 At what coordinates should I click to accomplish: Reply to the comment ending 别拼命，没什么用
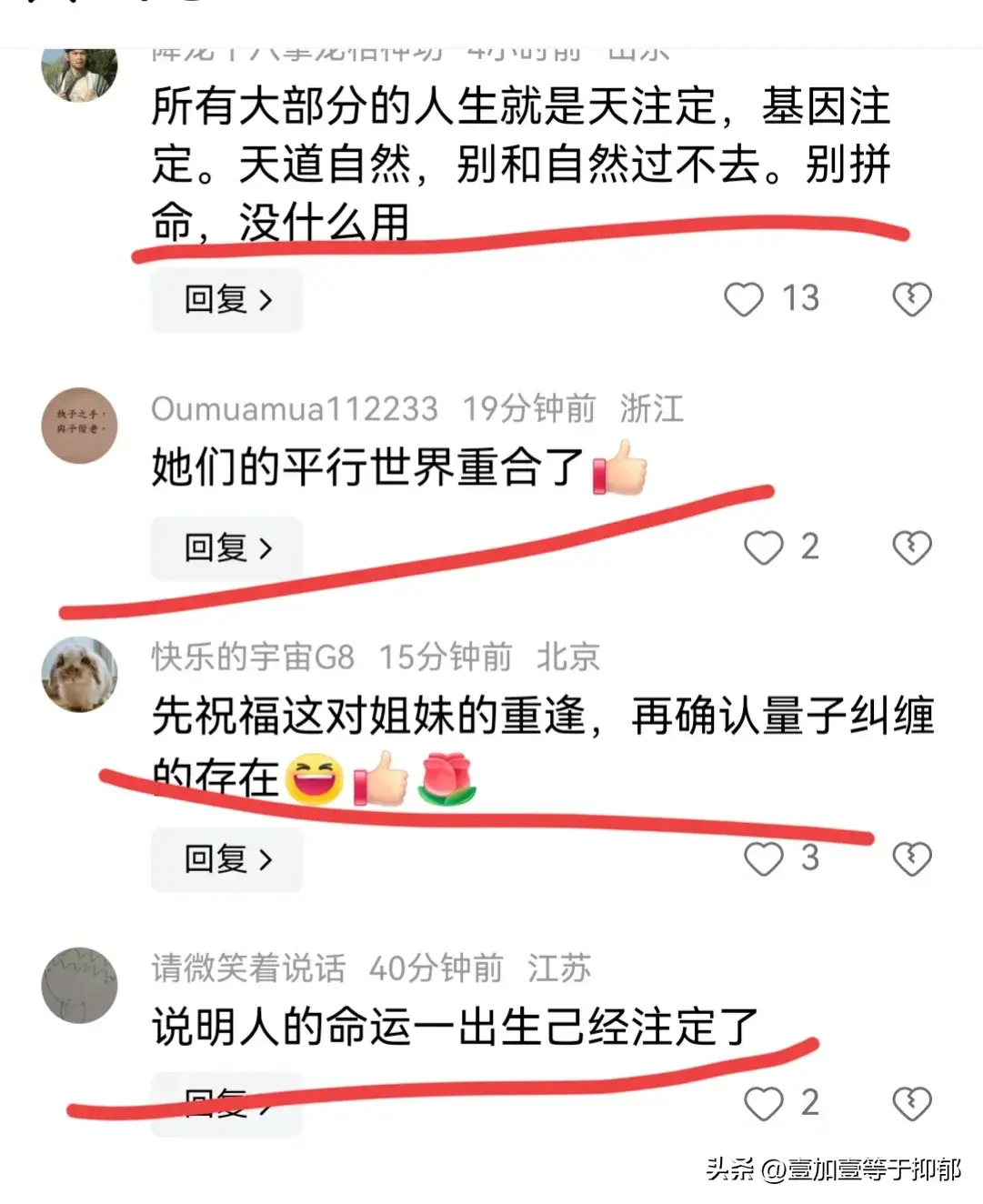tap(226, 299)
